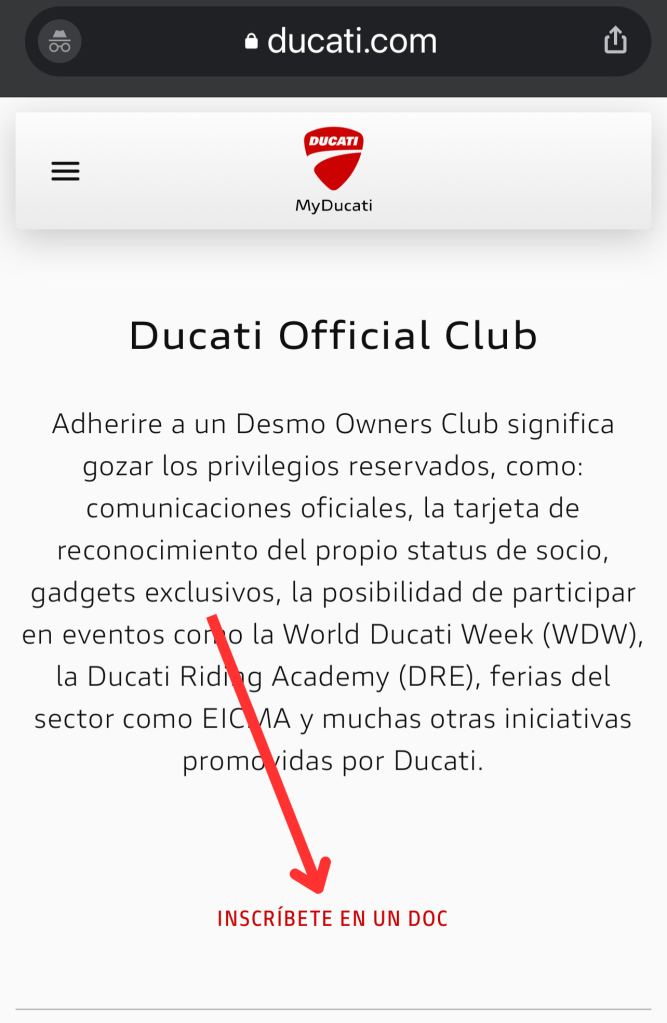Tap the MyDucati logo
The height and width of the screenshot is (1023, 667).
333,170
